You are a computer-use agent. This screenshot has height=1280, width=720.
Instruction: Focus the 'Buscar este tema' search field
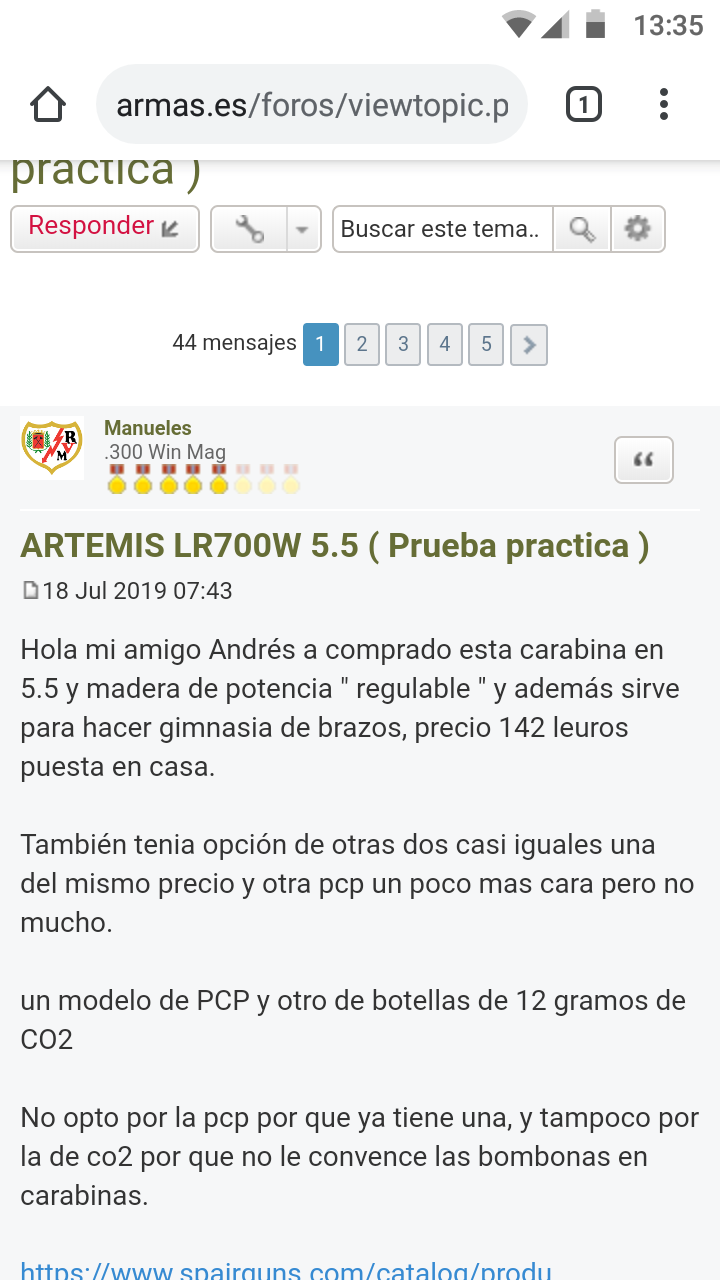442,229
